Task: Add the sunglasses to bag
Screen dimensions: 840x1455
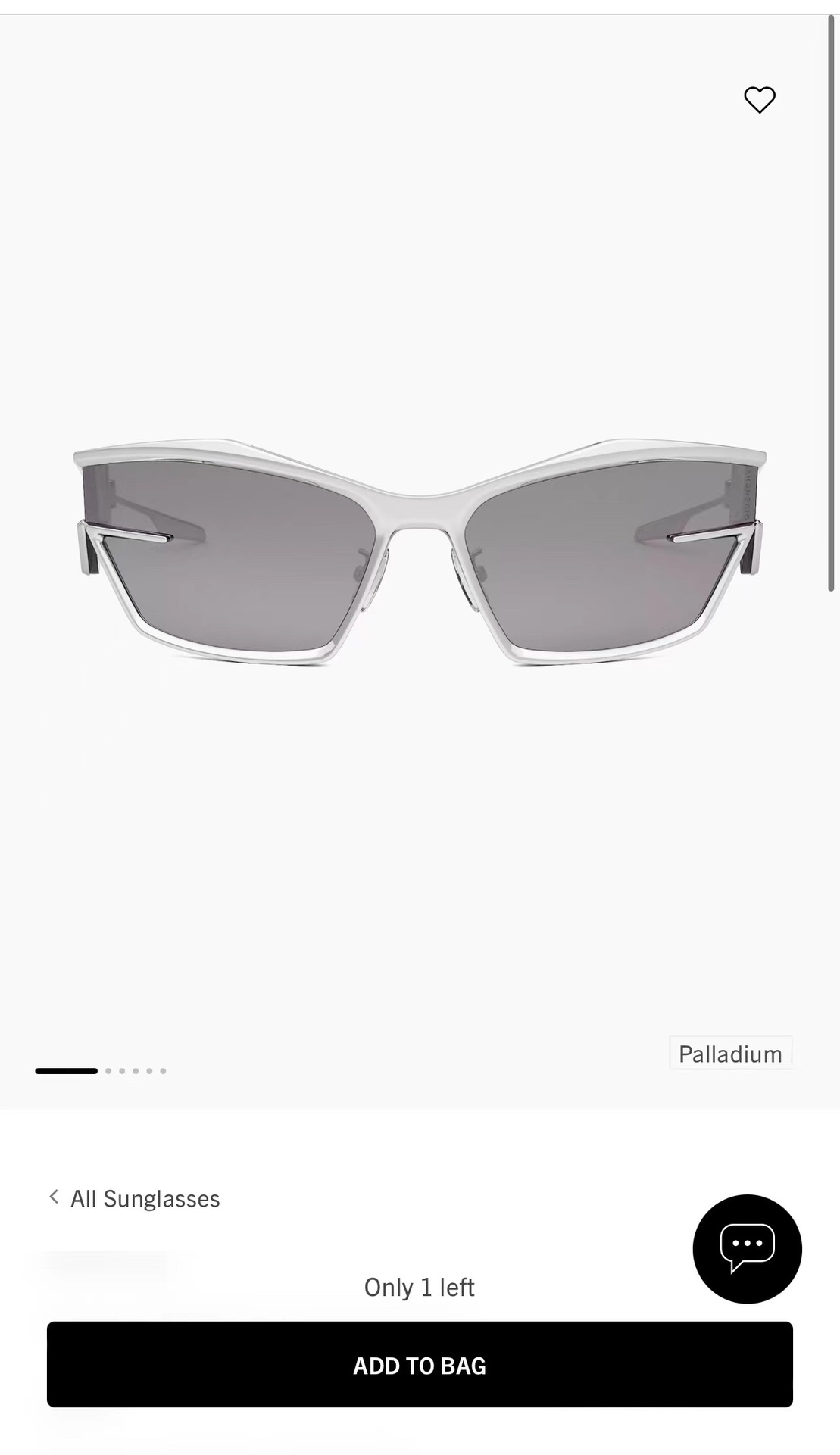Action: 420,1365
